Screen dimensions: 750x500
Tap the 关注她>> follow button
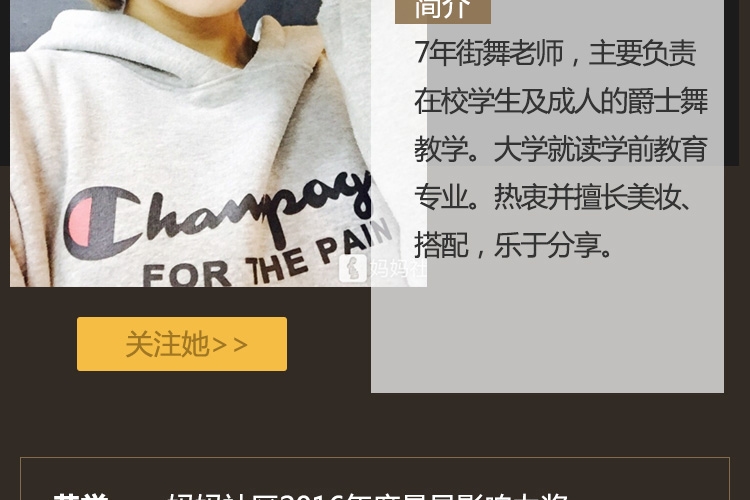pos(182,344)
